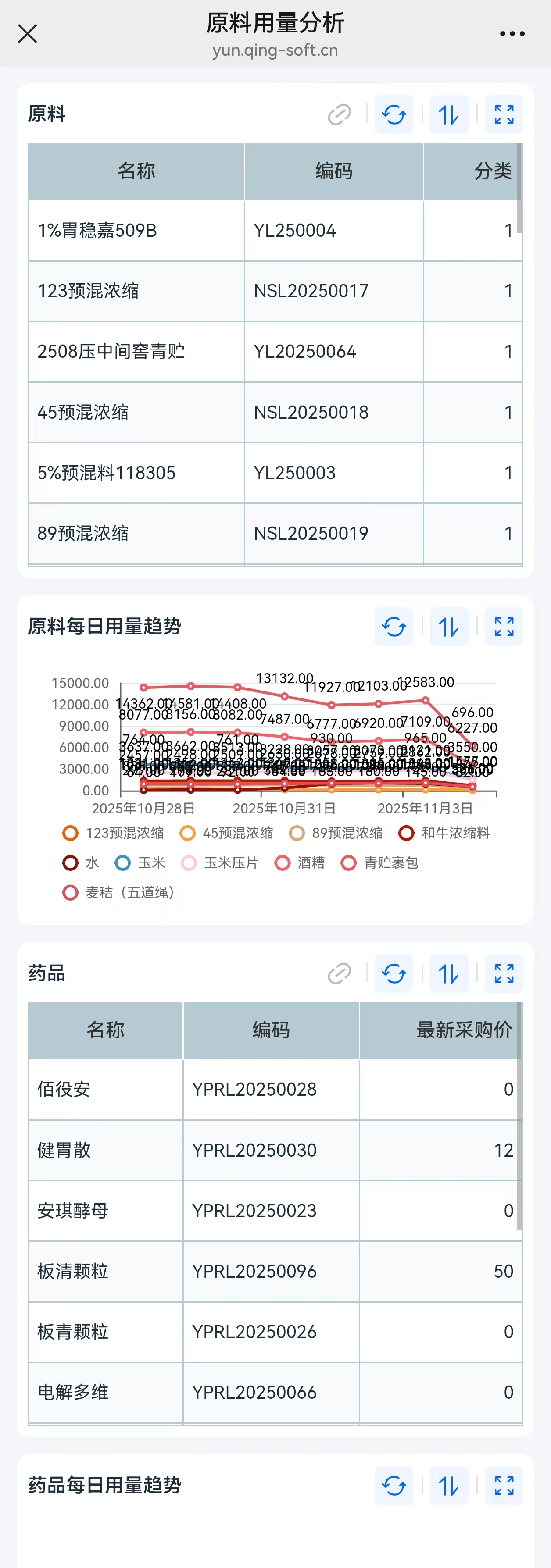551x1568 pixels.
Task: Expand 药品 table to fullscreen
Action: coord(504,973)
